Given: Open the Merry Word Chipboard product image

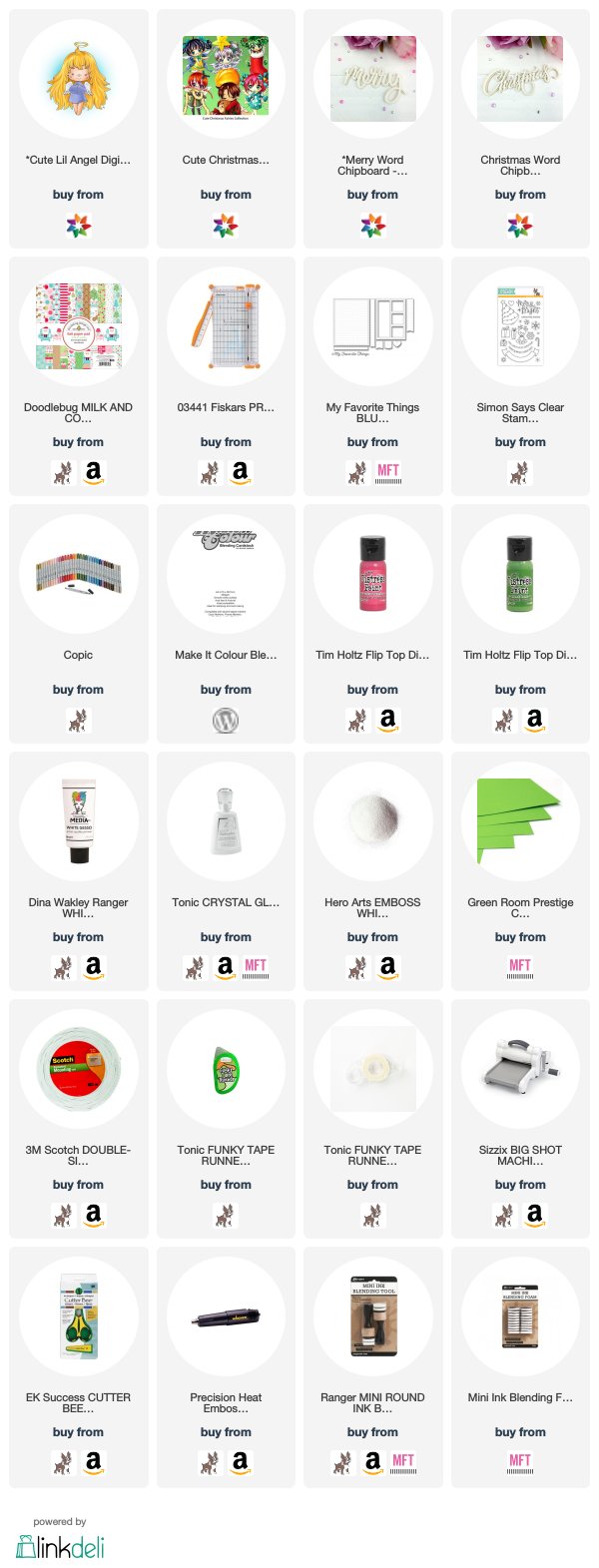Looking at the screenshot, I should pyautogui.click(x=372, y=79).
